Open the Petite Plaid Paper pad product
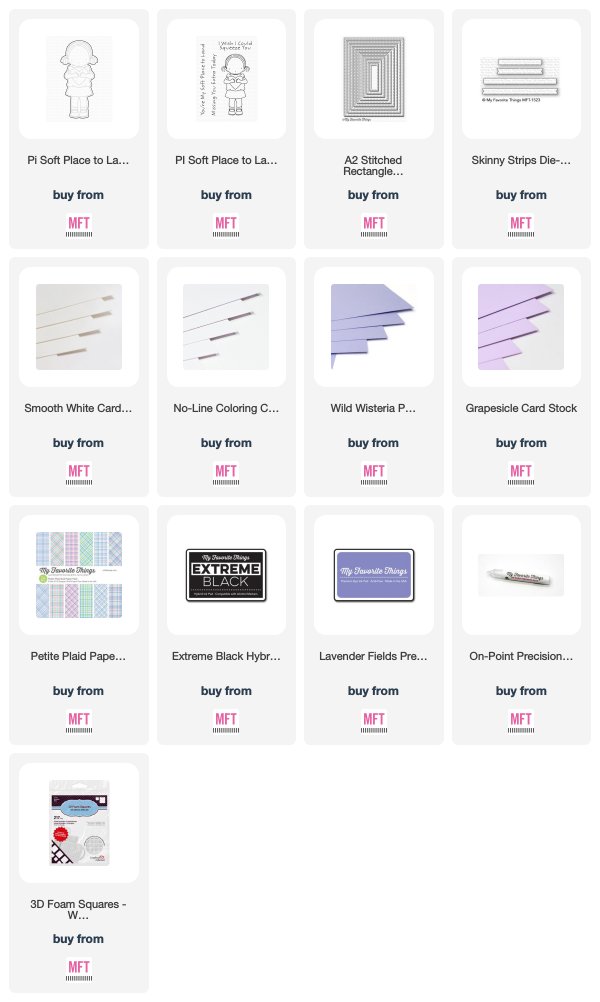600x1002 pixels. pos(79,575)
